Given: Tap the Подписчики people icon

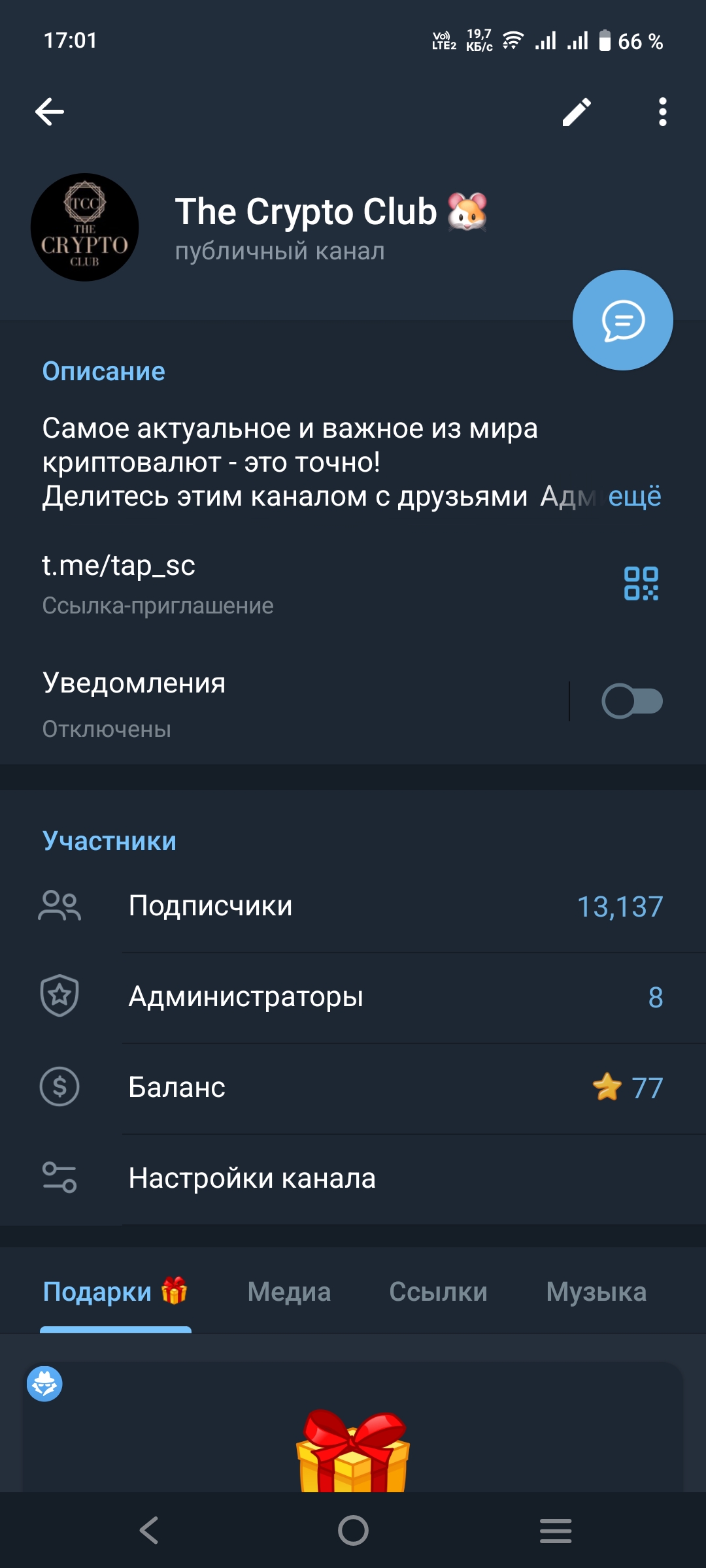Looking at the screenshot, I should pos(60,905).
